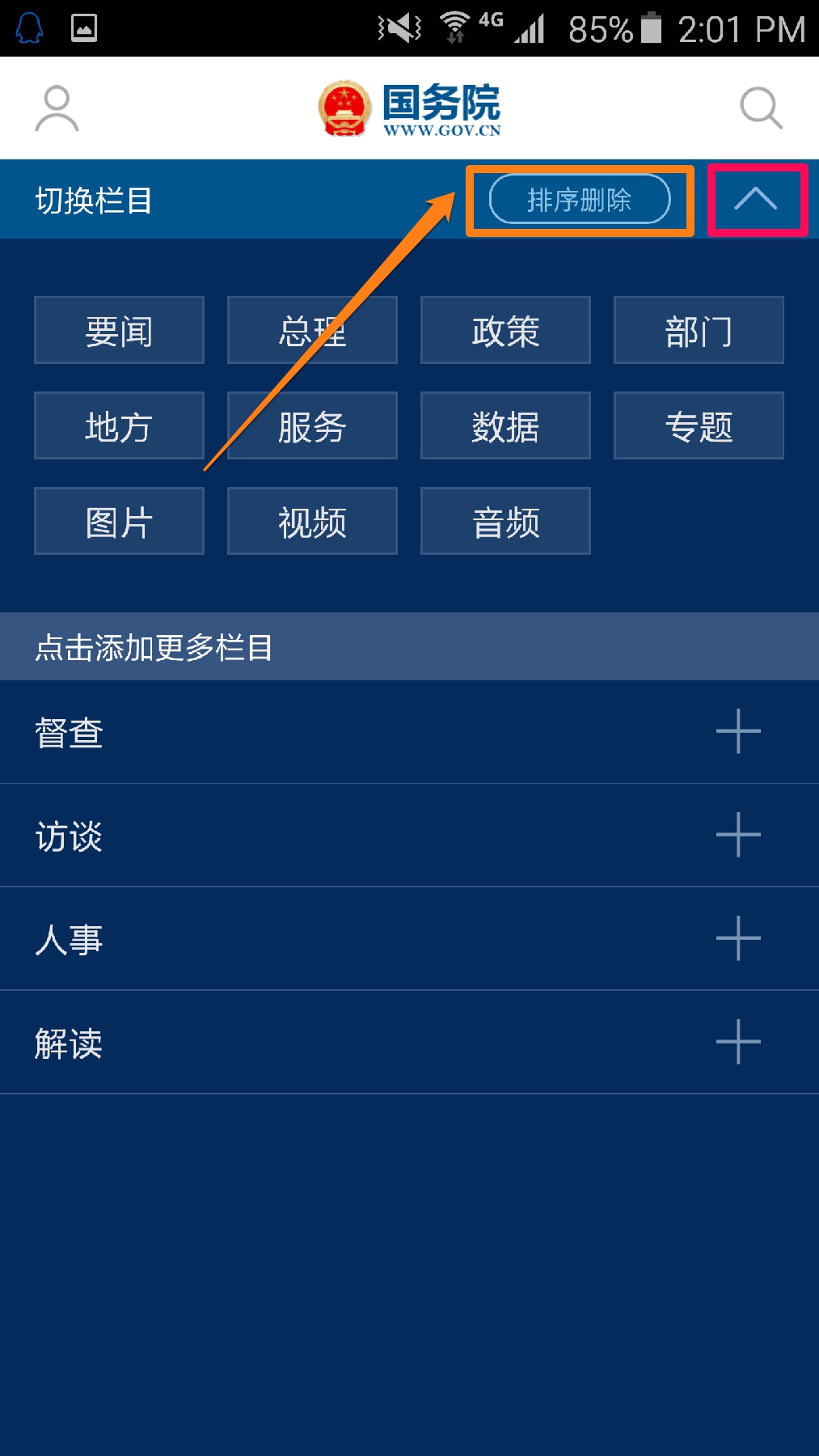The height and width of the screenshot is (1456, 819).
Task: Open the 数据 column
Action: [x=505, y=426]
